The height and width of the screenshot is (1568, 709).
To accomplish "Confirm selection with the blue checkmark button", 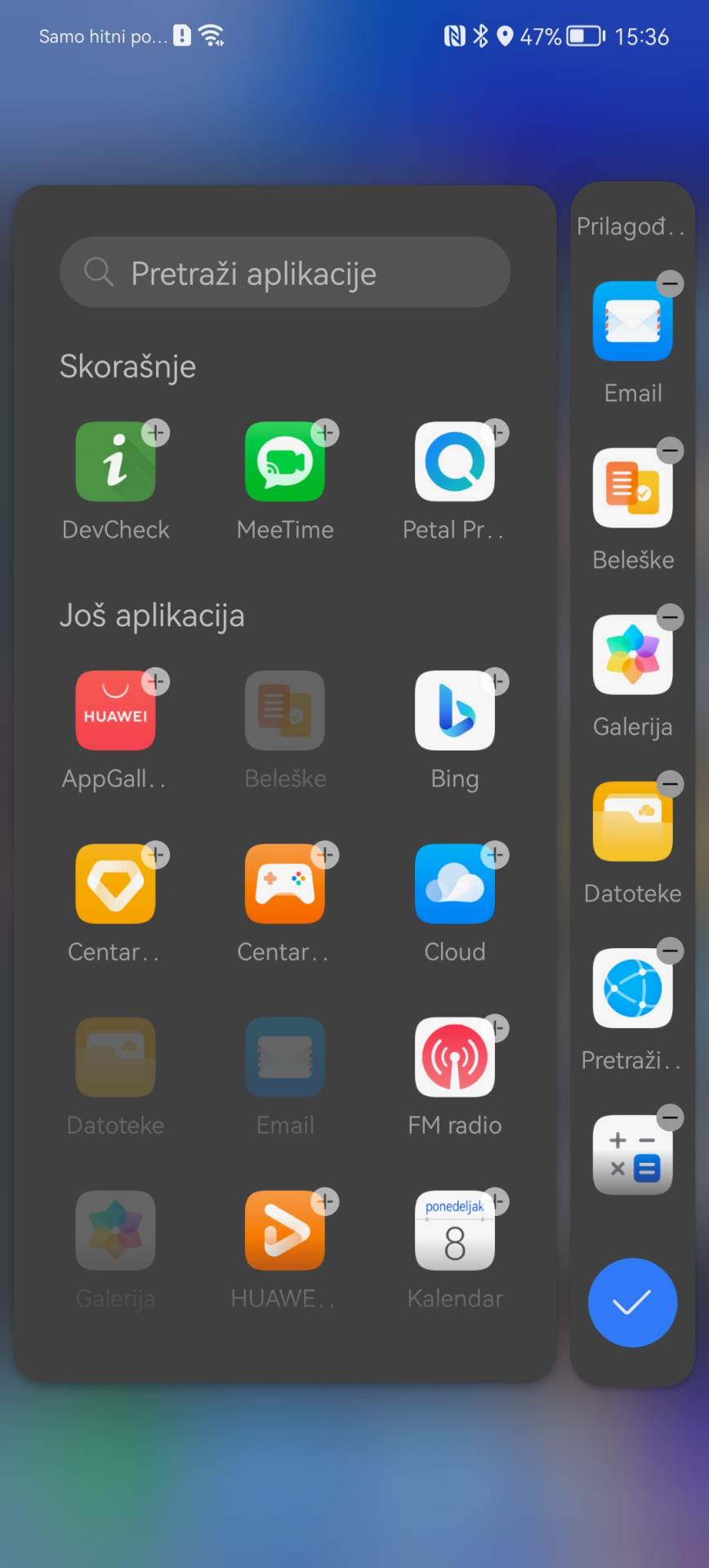I will [x=632, y=1303].
